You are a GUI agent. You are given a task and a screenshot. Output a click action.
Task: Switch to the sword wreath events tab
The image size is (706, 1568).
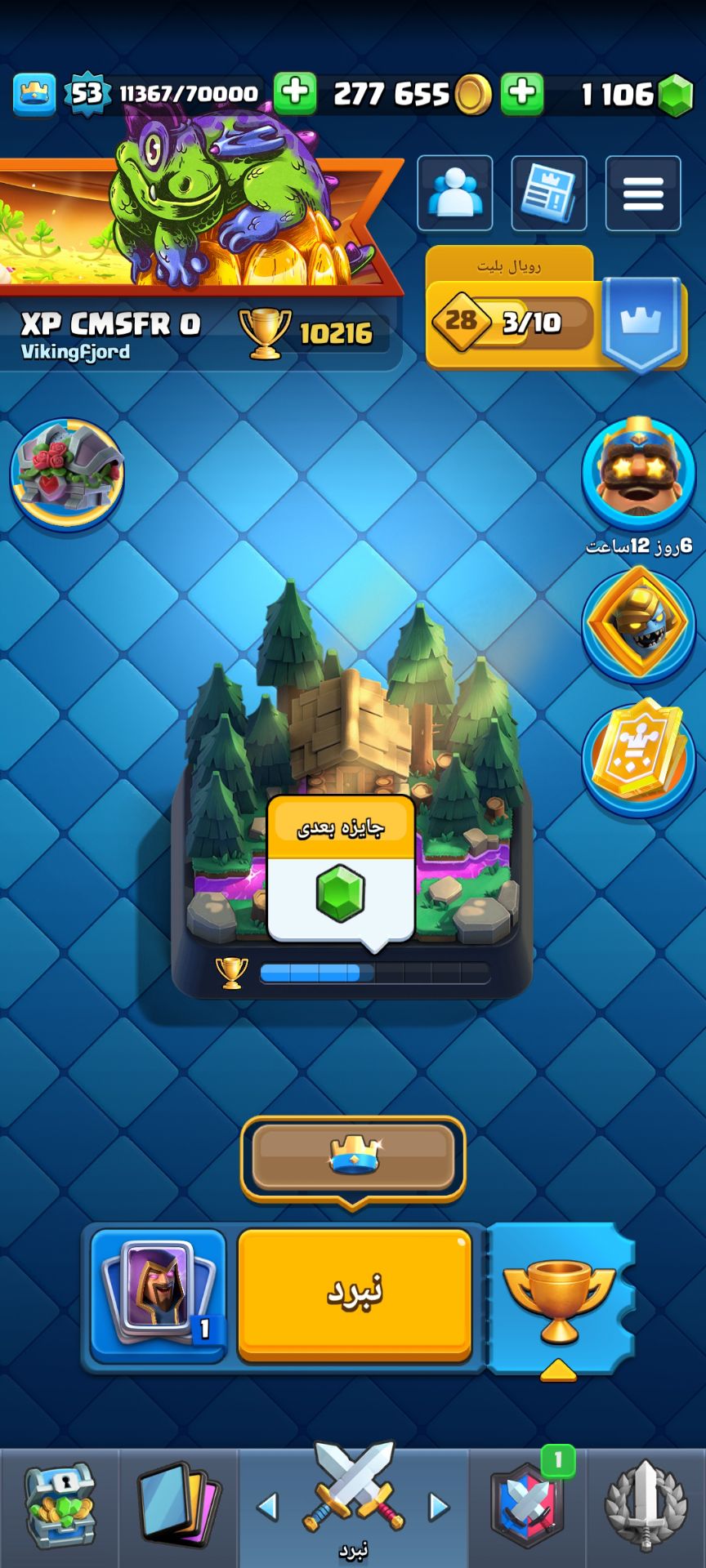point(646,1507)
